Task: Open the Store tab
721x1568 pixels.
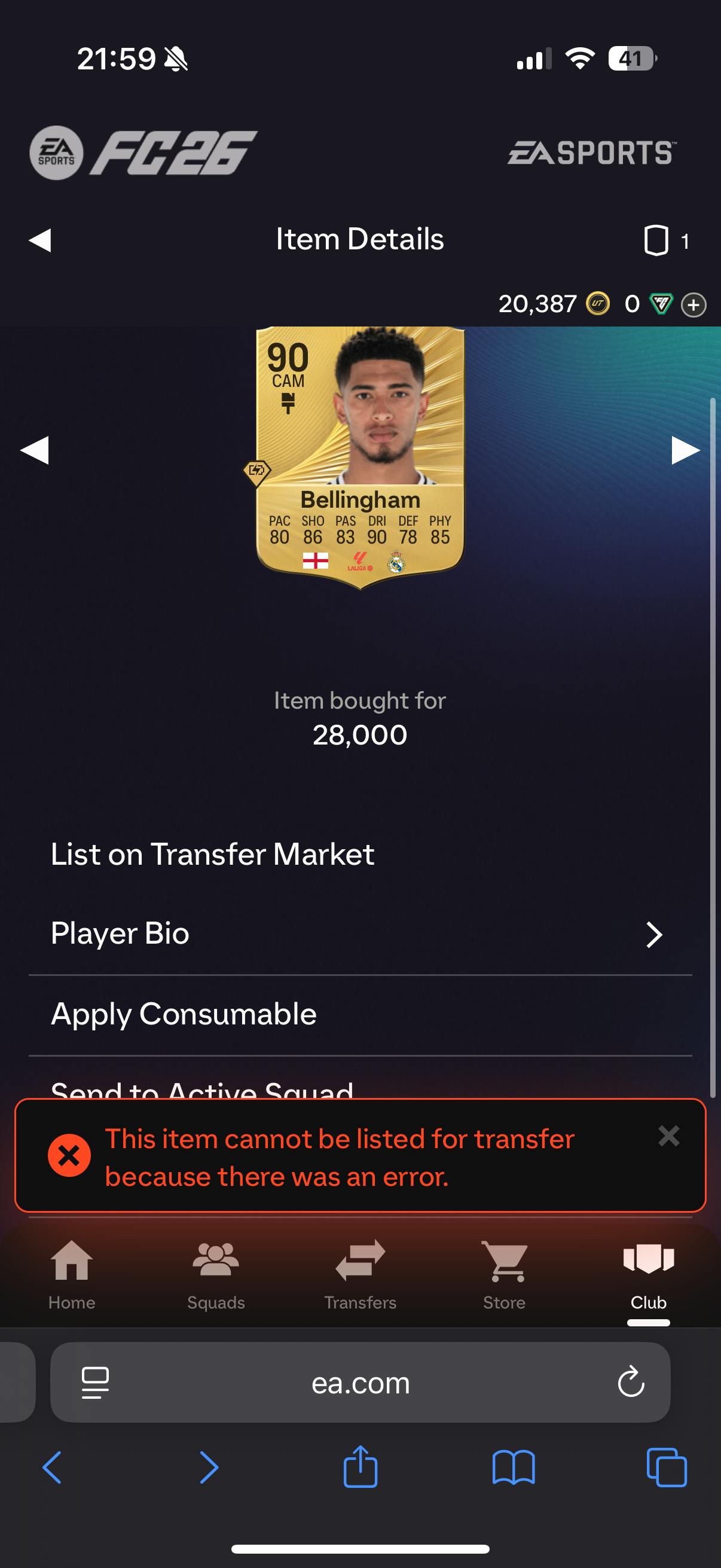Action: click(504, 1274)
